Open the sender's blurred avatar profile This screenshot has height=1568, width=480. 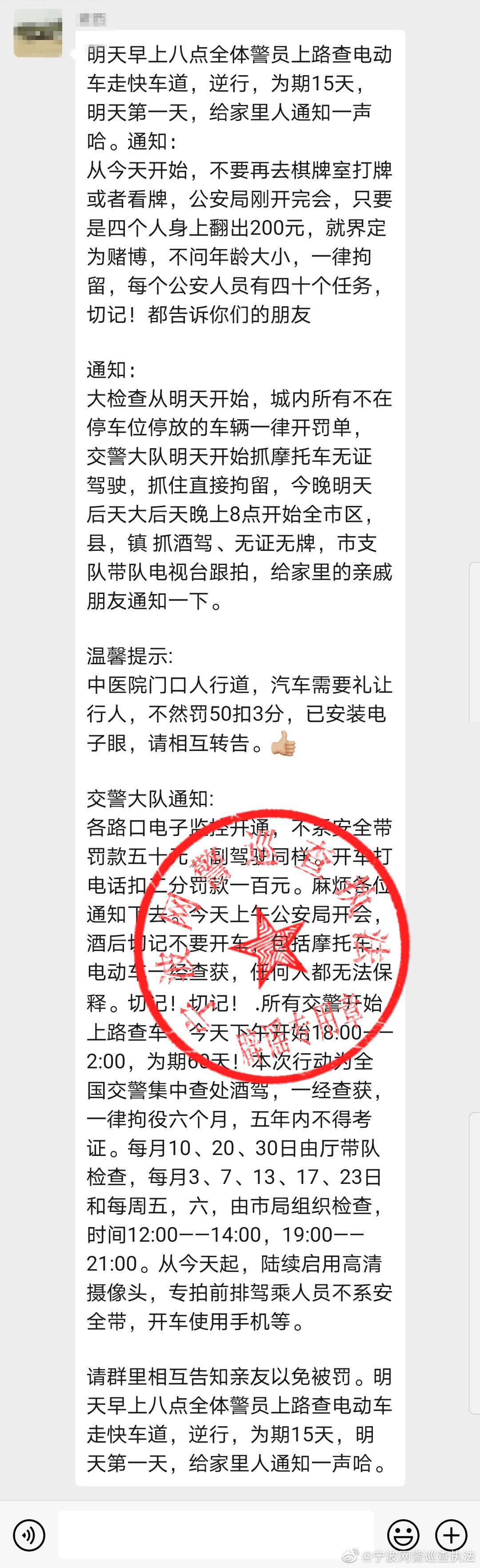point(38,33)
